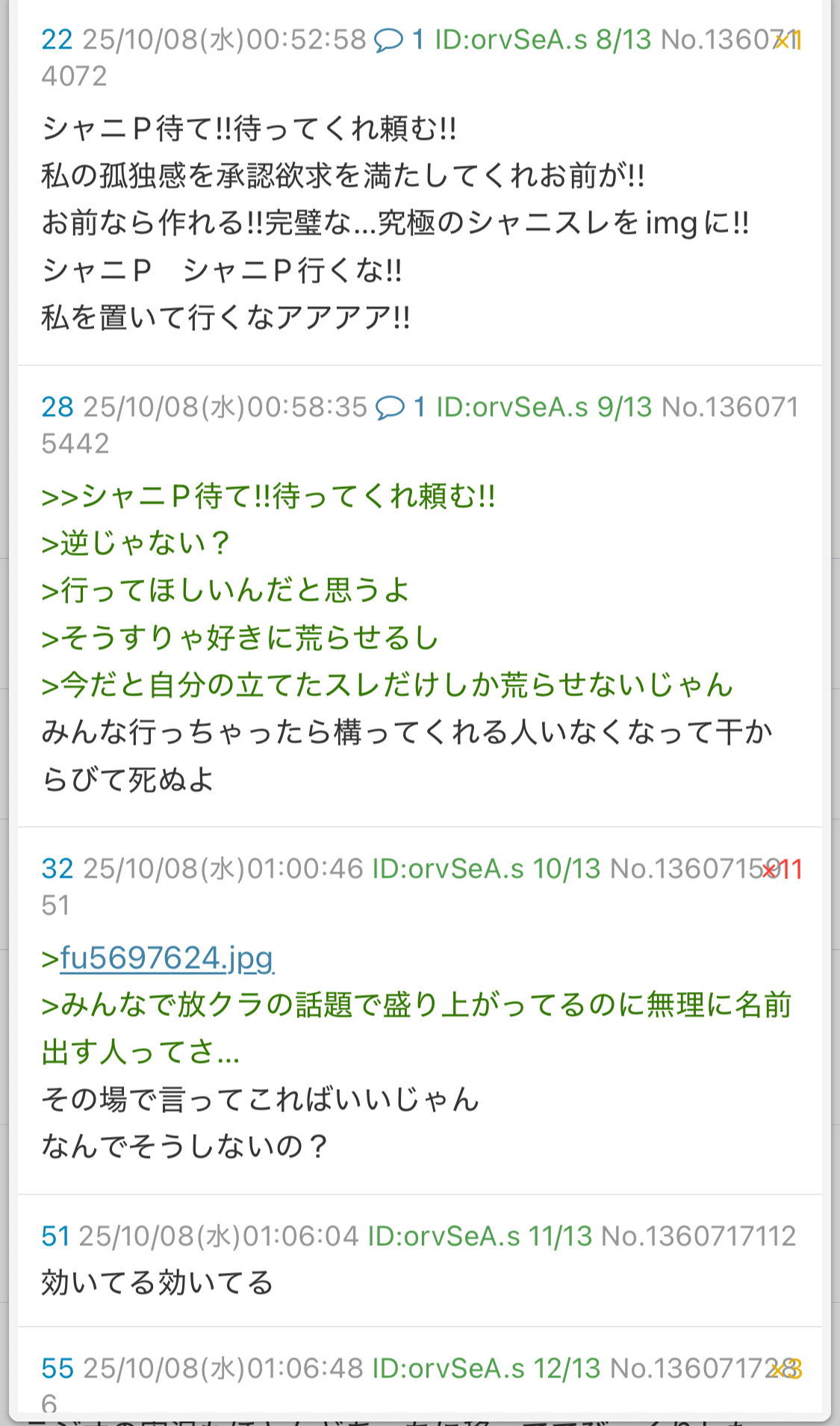Viewport: 840px width, 1426px height.
Task: Open post number 28
Action: click(x=57, y=407)
